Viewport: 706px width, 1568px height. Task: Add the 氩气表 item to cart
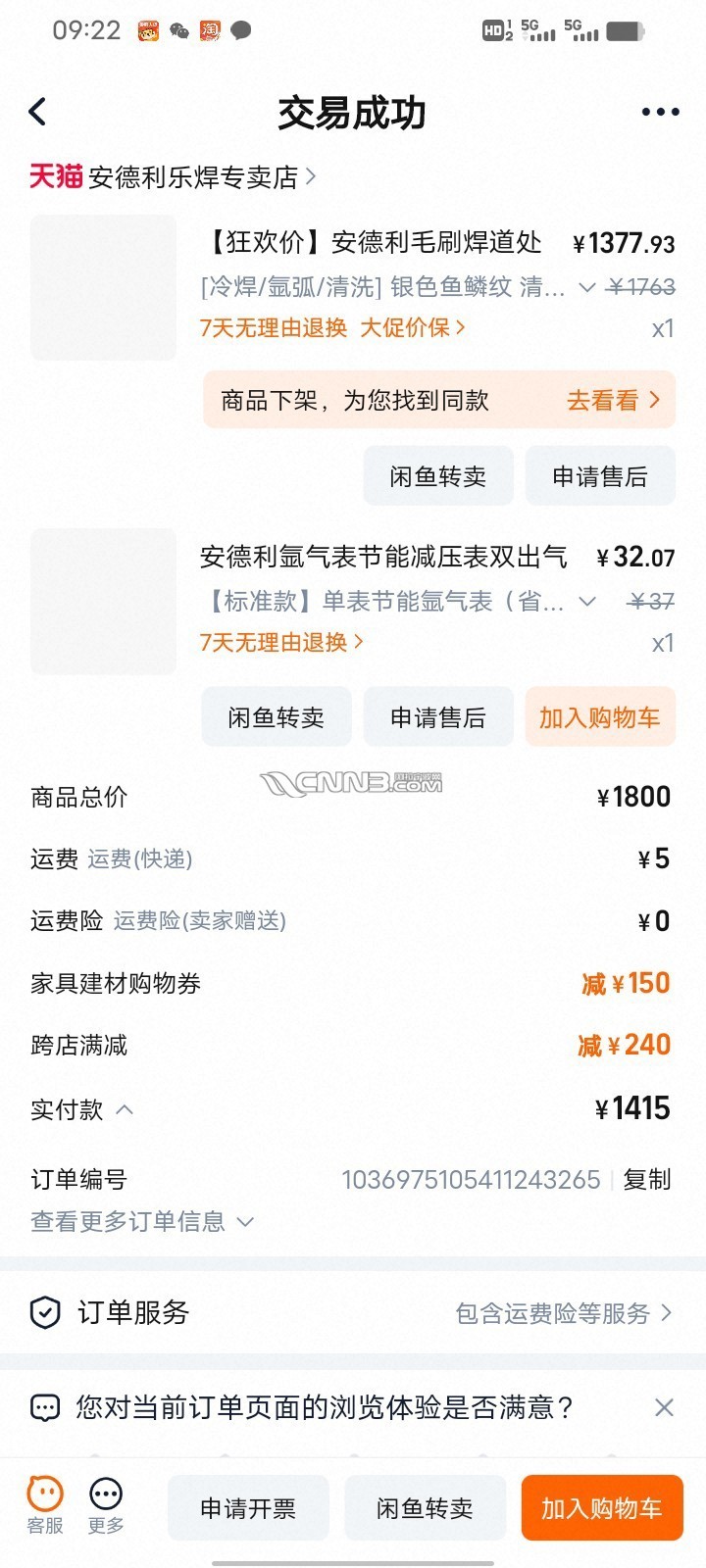pos(599,717)
